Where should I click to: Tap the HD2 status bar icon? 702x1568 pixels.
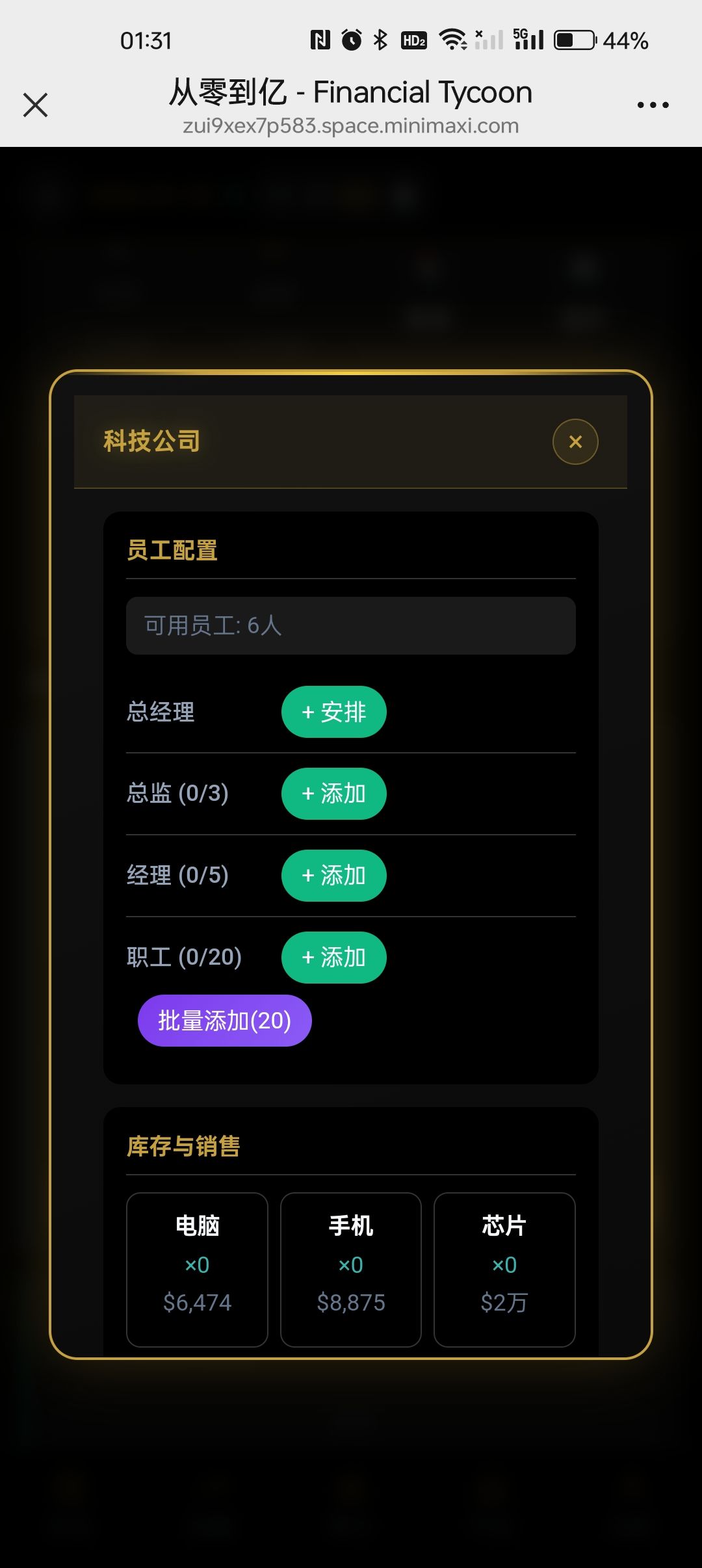tap(413, 39)
